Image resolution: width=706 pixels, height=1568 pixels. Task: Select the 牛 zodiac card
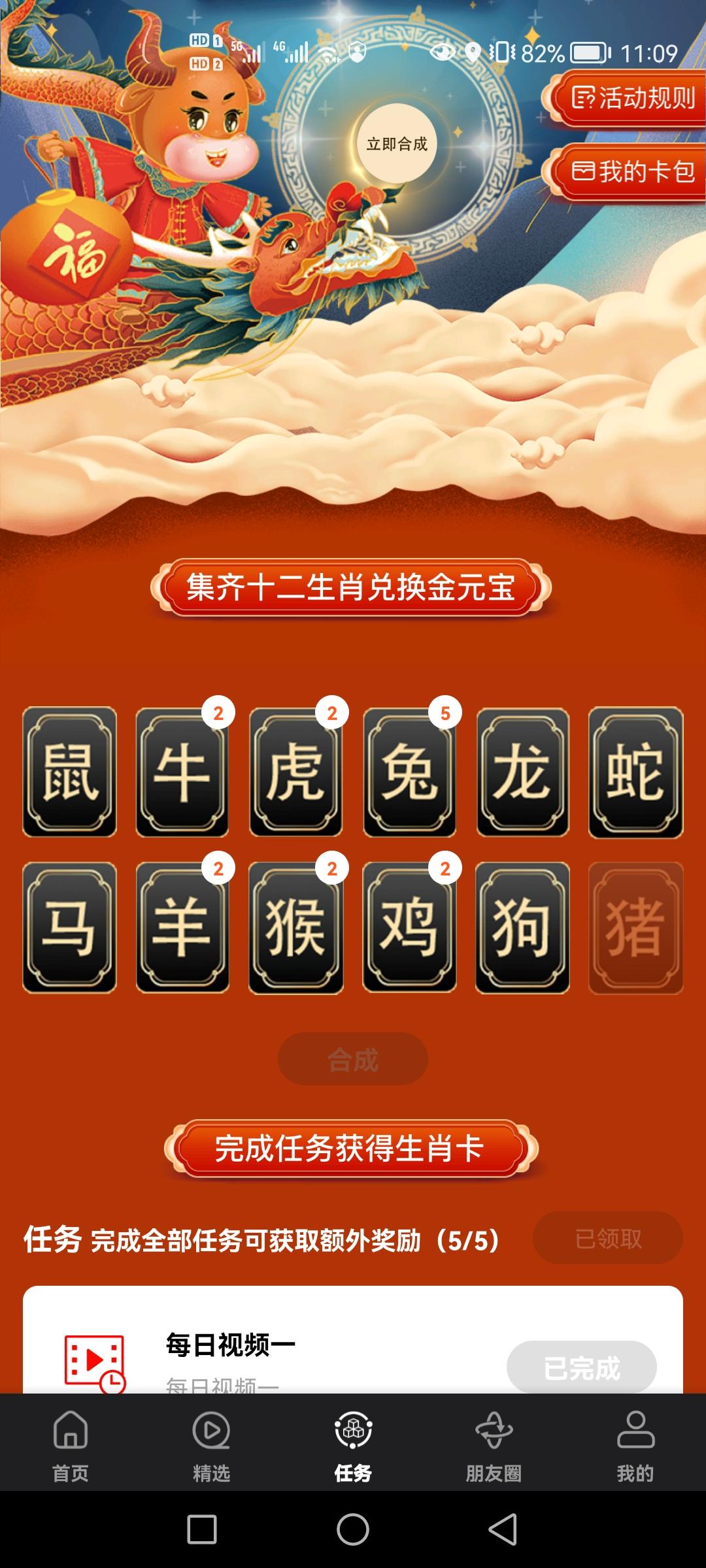click(x=182, y=772)
